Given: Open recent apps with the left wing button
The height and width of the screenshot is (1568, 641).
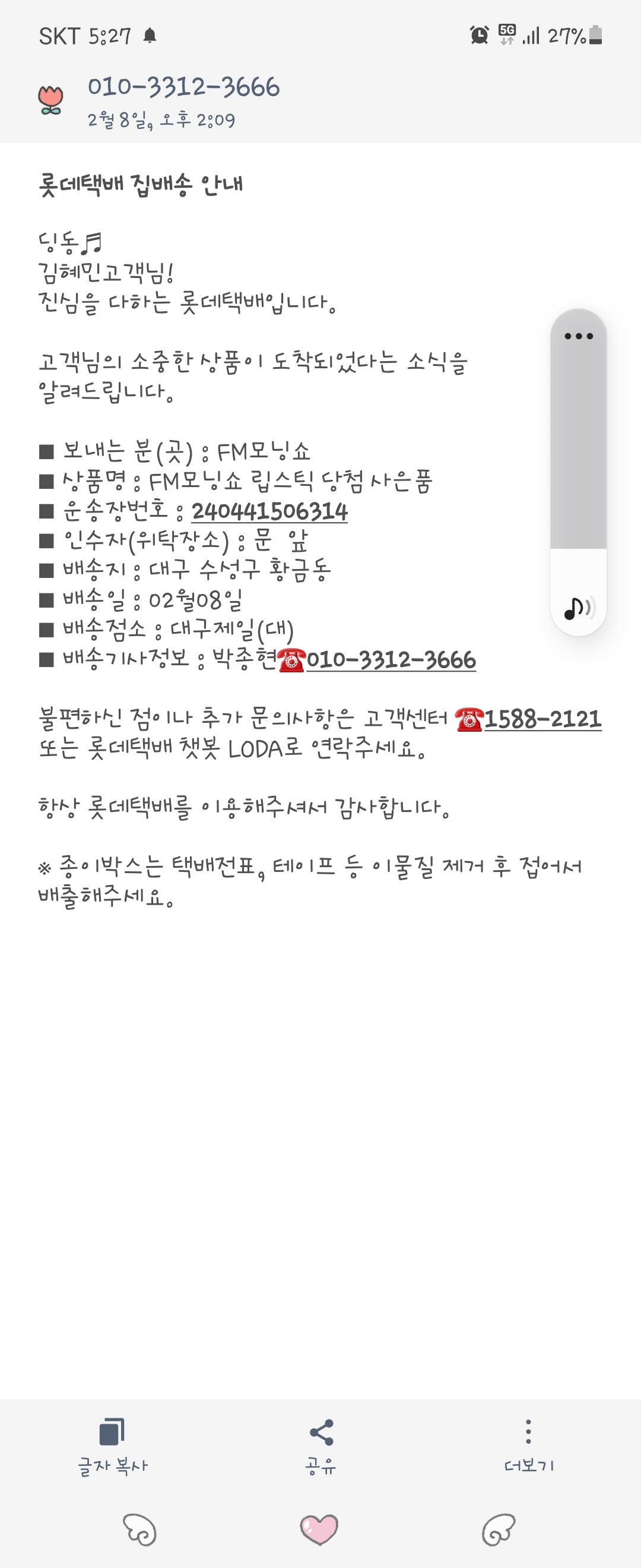Looking at the screenshot, I should [x=140, y=1529].
